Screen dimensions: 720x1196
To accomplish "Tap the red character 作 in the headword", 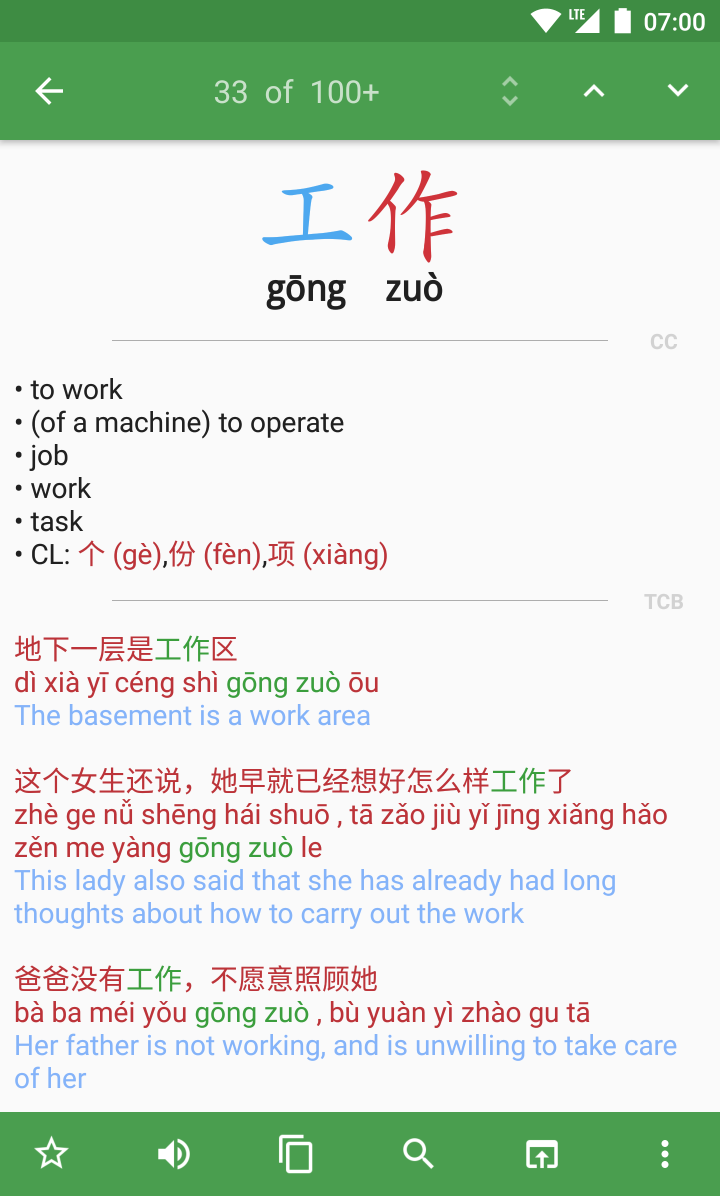I will click(412, 213).
